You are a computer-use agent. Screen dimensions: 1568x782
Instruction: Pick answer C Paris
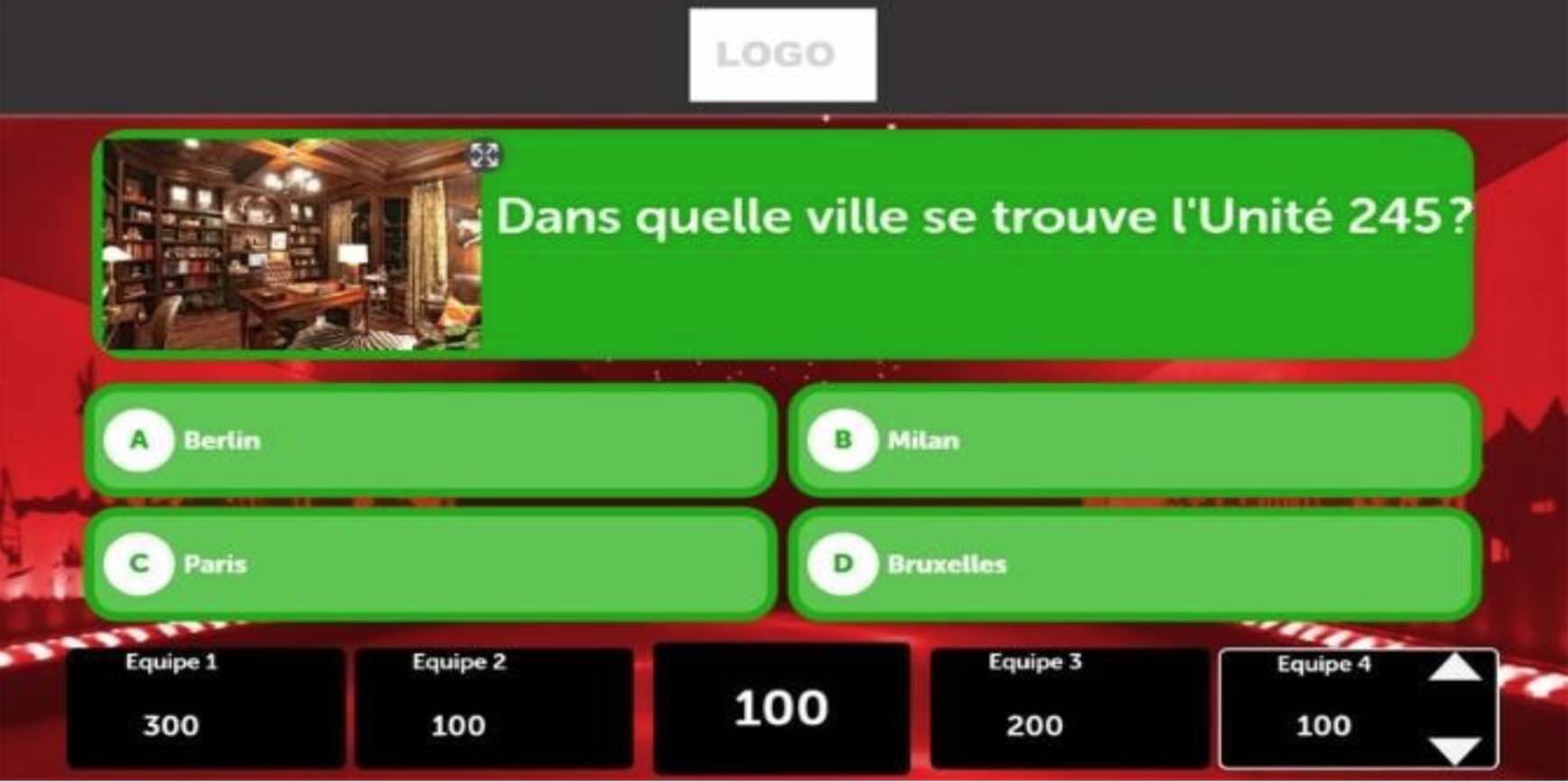[x=430, y=564]
